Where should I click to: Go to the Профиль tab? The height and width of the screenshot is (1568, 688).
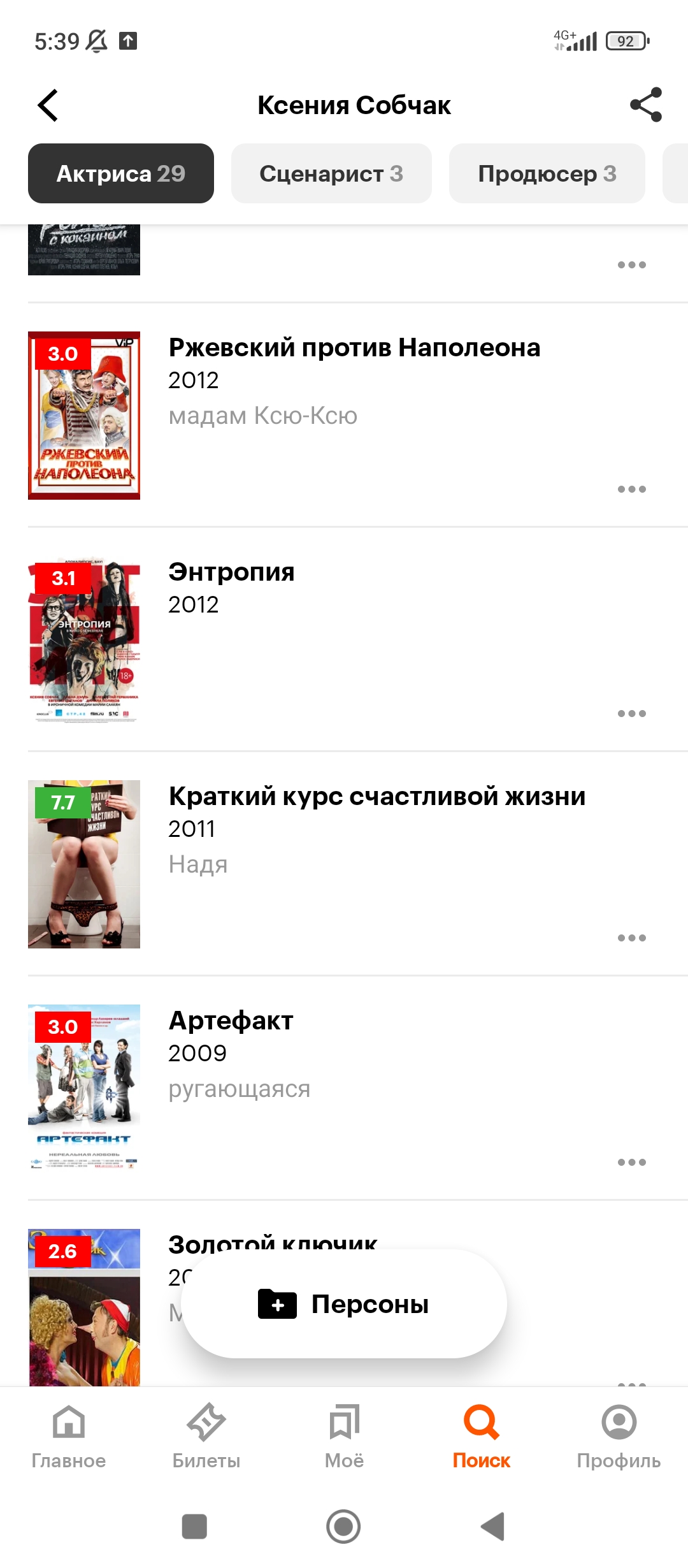(x=619, y=1434)
